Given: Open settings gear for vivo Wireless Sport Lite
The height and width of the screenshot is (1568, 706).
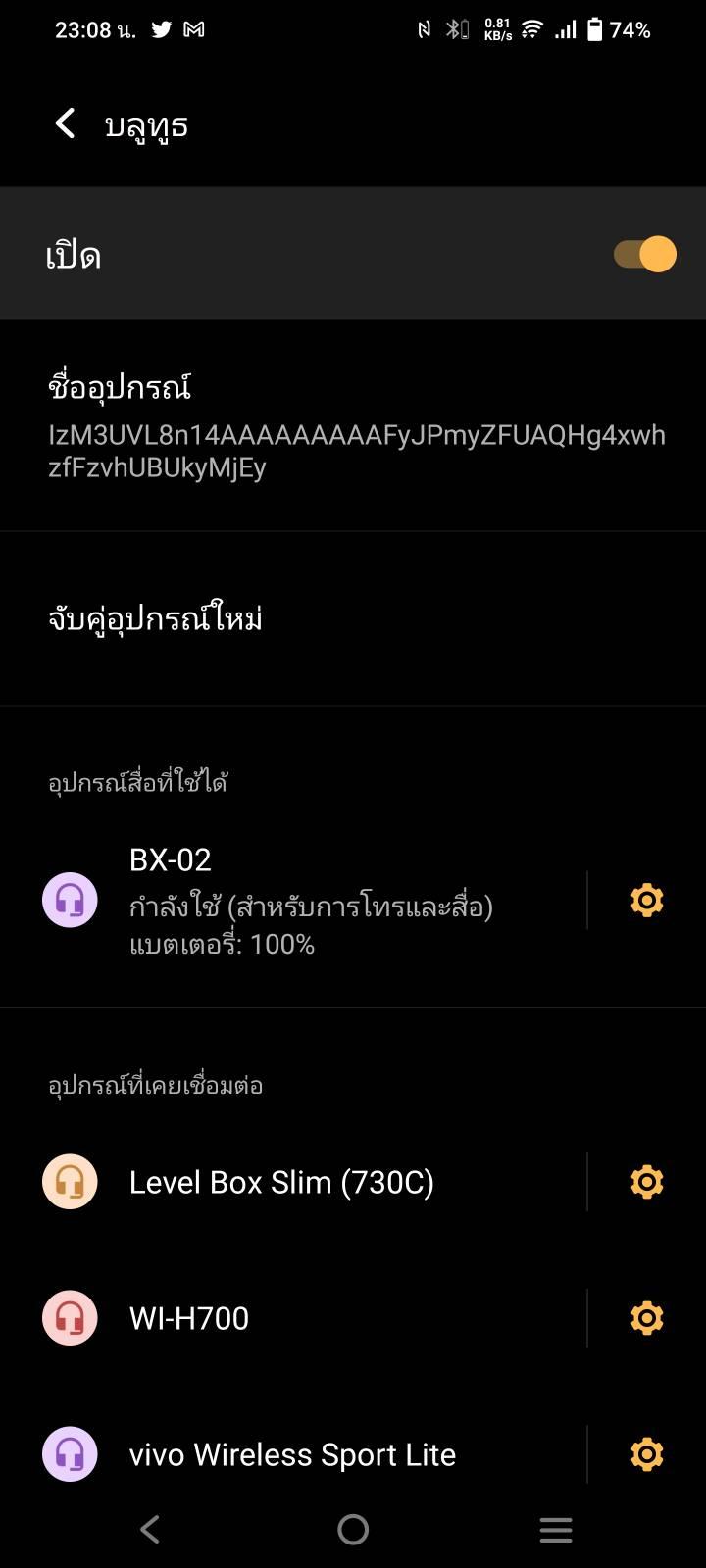Looking at the screenshot, I should [x=647, y=1454].
